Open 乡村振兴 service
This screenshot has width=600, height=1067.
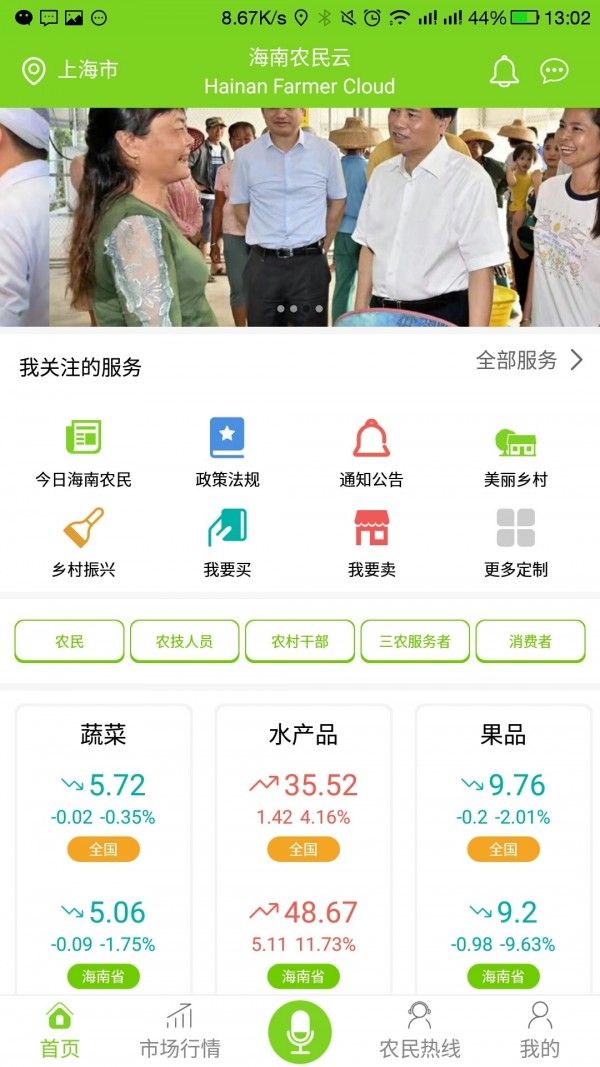84,542
